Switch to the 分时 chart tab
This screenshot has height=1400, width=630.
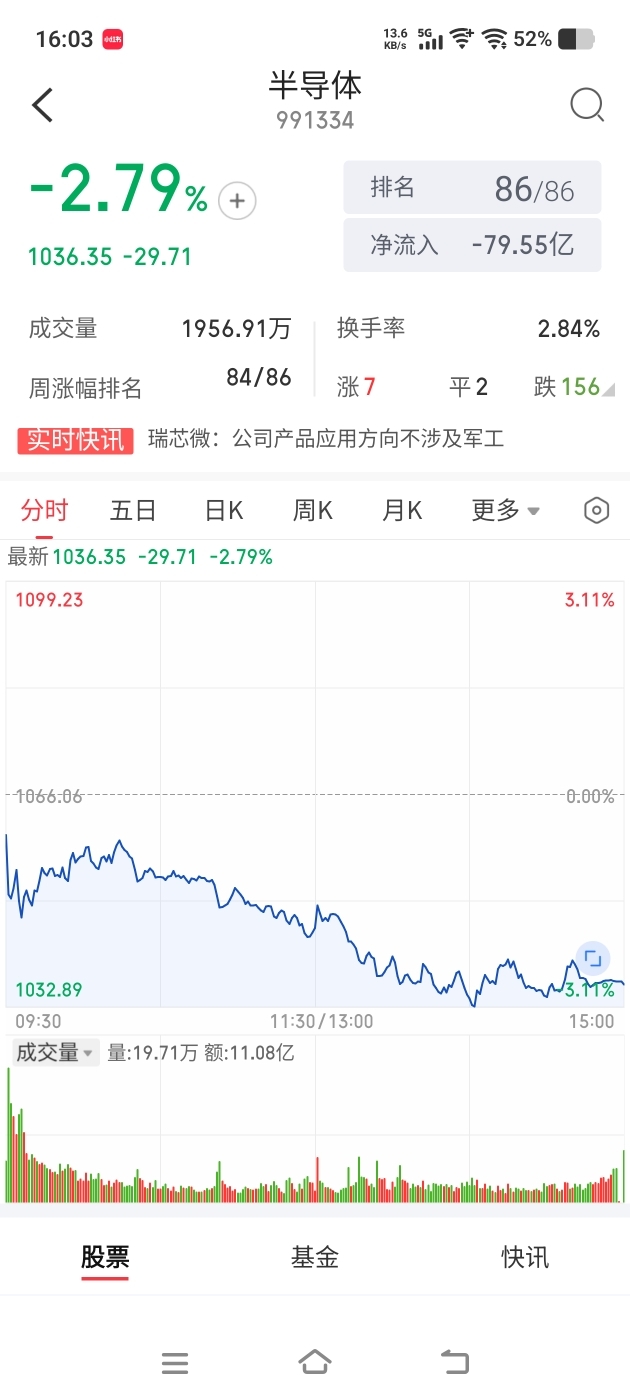pos(45,511)
